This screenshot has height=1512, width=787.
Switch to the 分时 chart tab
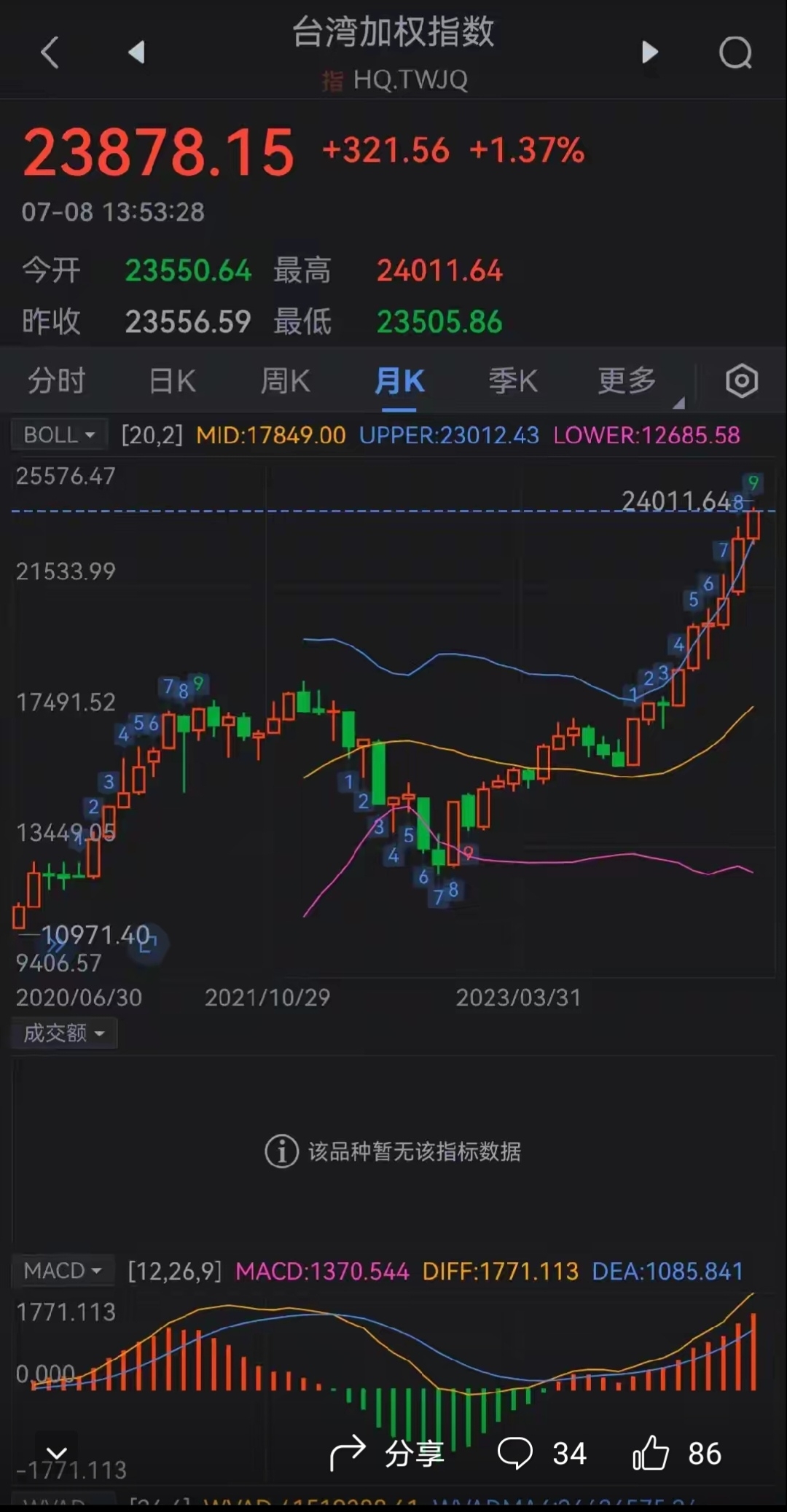[x=56, y=381]
